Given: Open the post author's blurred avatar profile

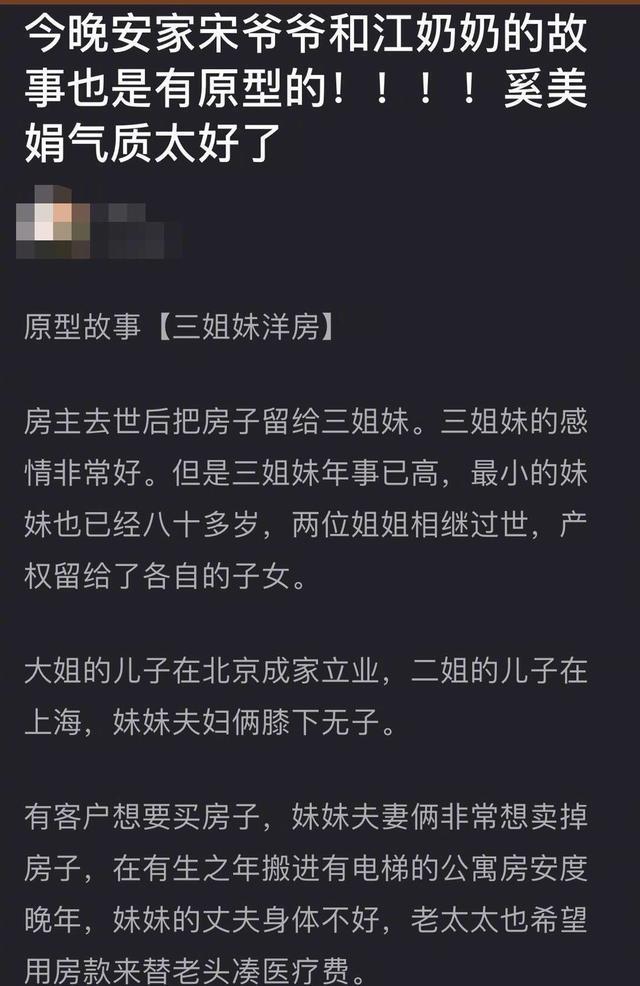Looking at the screenshot, I should (x=52, y=215).
